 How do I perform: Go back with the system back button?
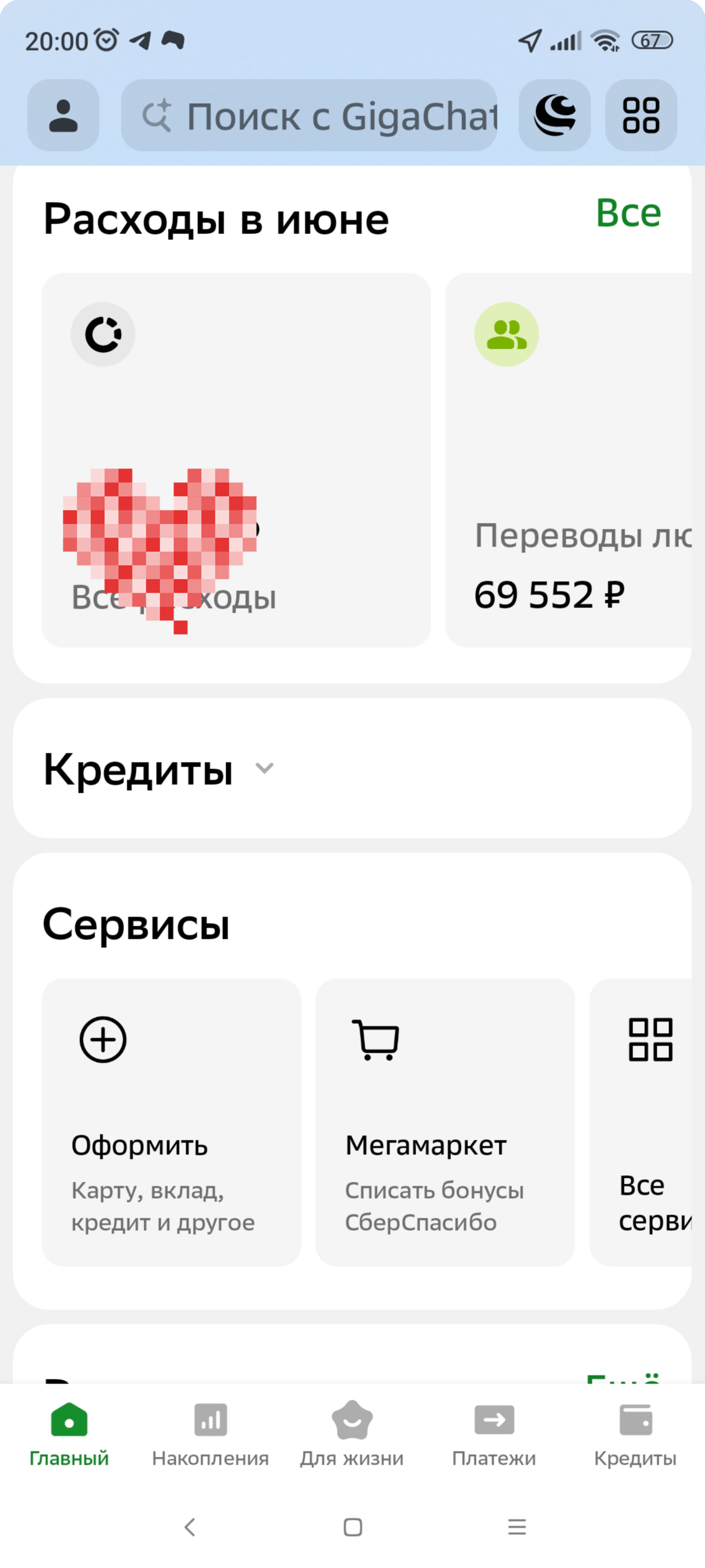[189, 1527]
